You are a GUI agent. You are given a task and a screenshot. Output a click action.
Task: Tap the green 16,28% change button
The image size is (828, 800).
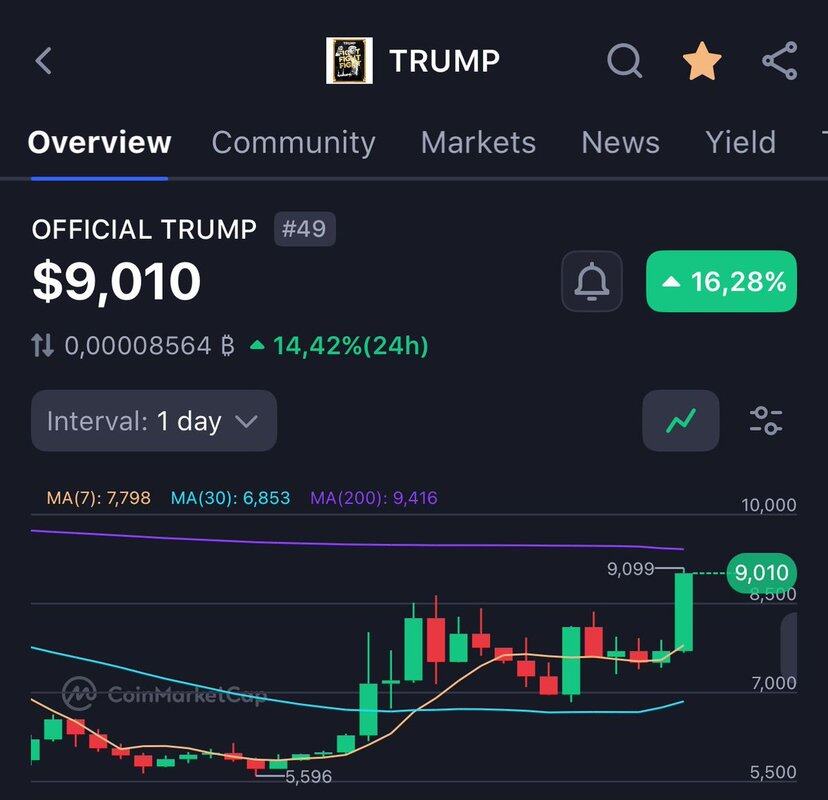721,282
